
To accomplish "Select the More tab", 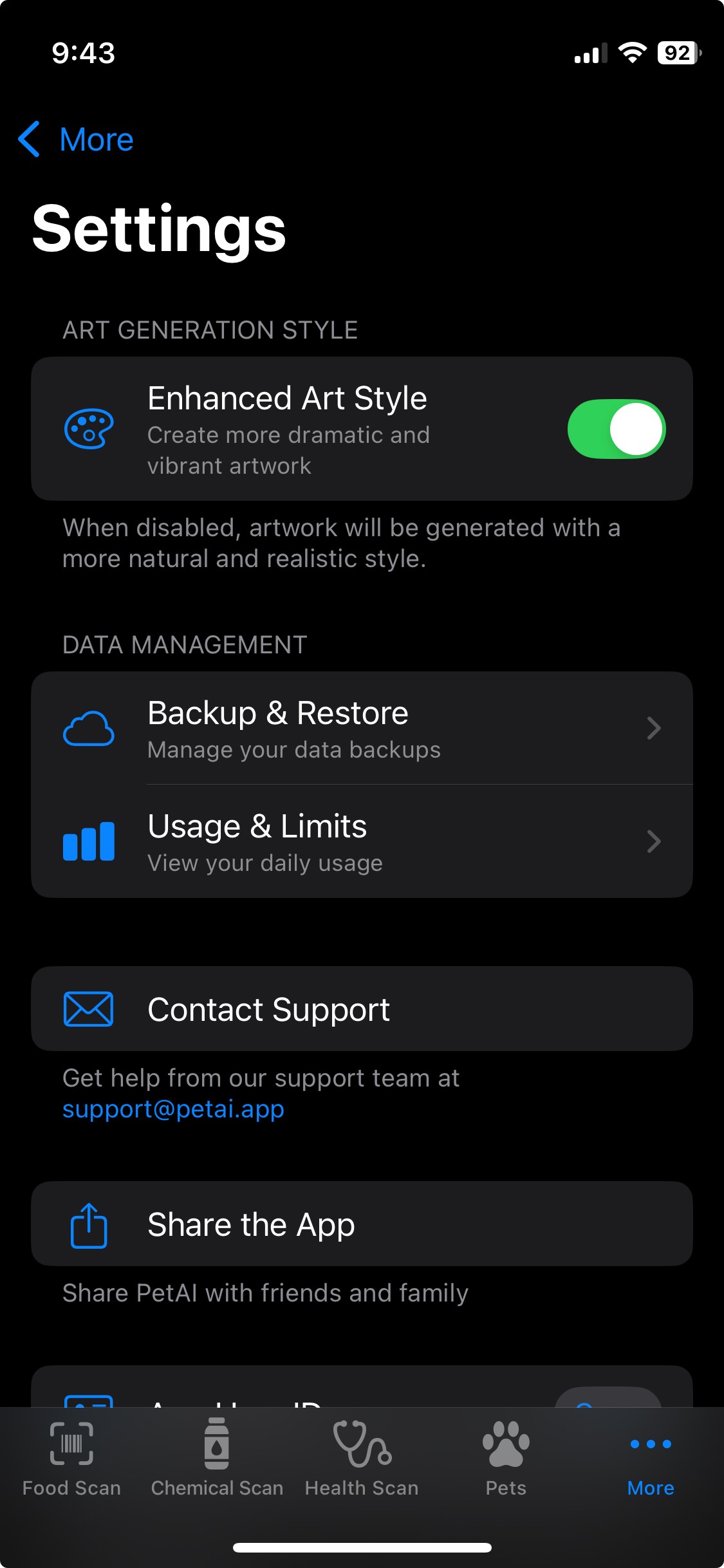I will pos(651,1458).
